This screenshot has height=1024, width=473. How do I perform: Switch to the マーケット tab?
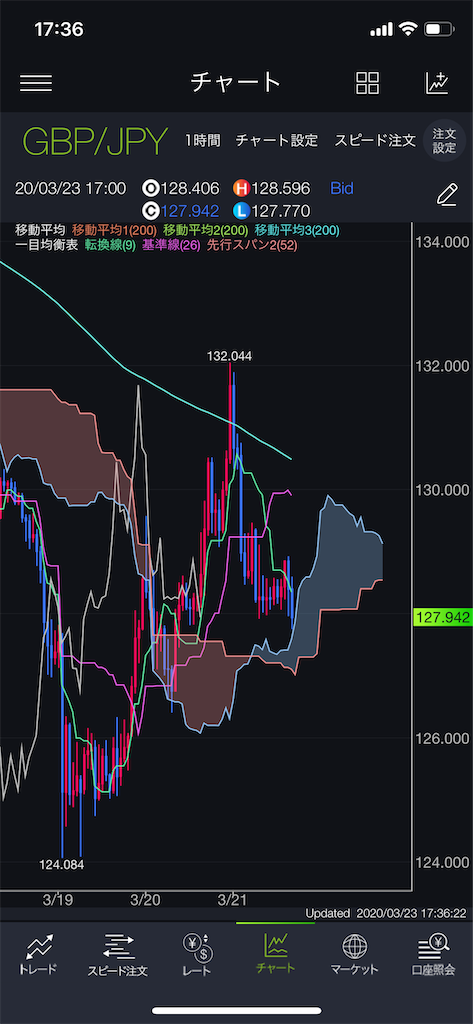pos(355,955)
